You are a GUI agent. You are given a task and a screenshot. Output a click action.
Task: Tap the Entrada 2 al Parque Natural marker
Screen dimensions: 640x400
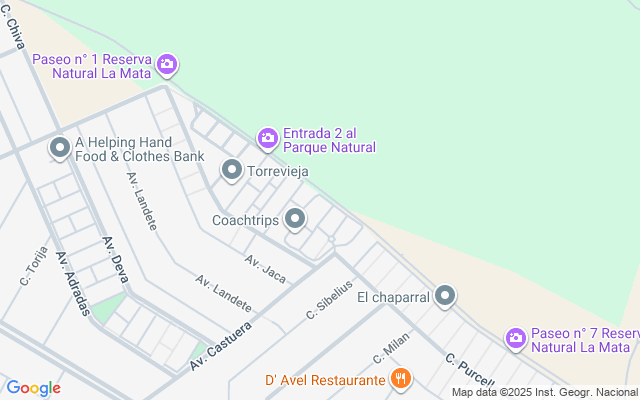267,138
